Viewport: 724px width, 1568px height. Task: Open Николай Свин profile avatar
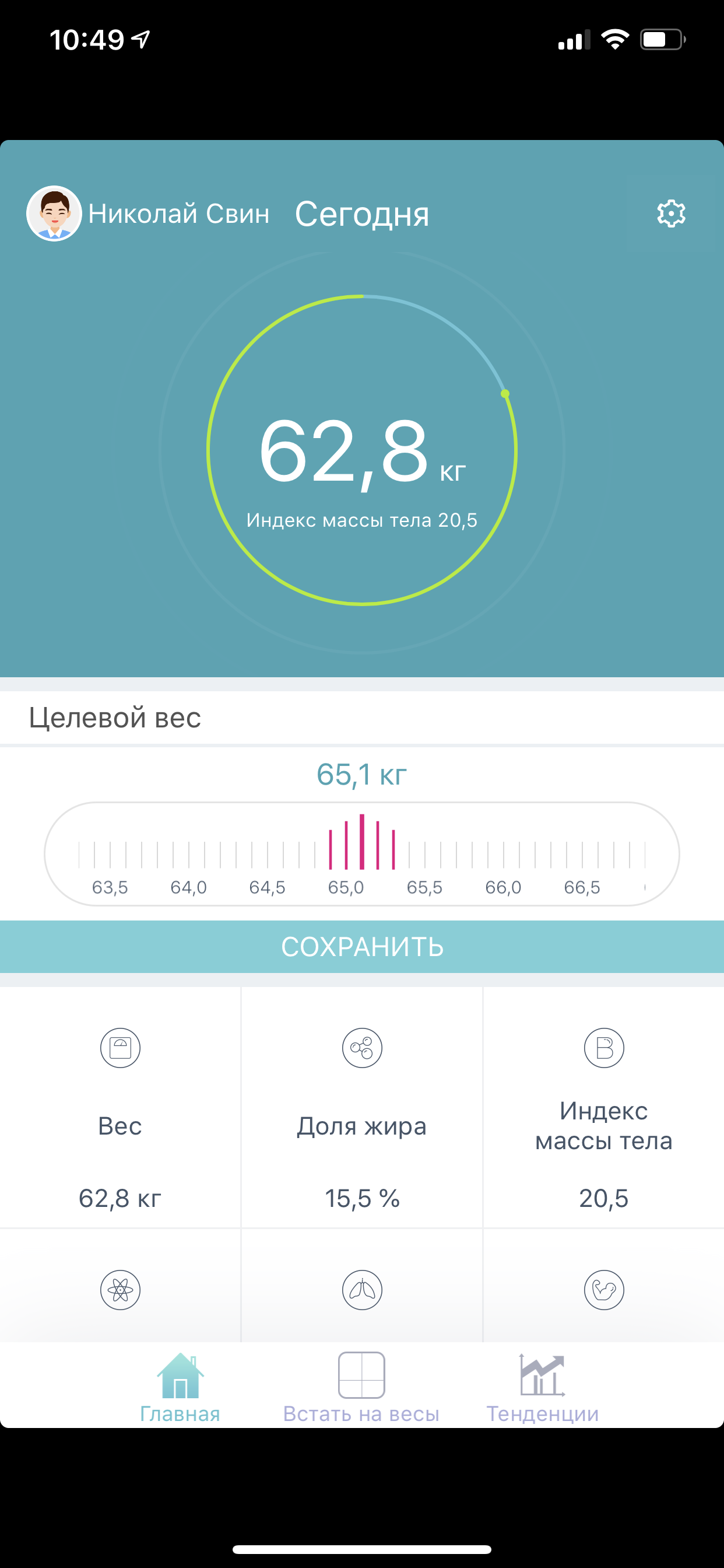point(54,213)
